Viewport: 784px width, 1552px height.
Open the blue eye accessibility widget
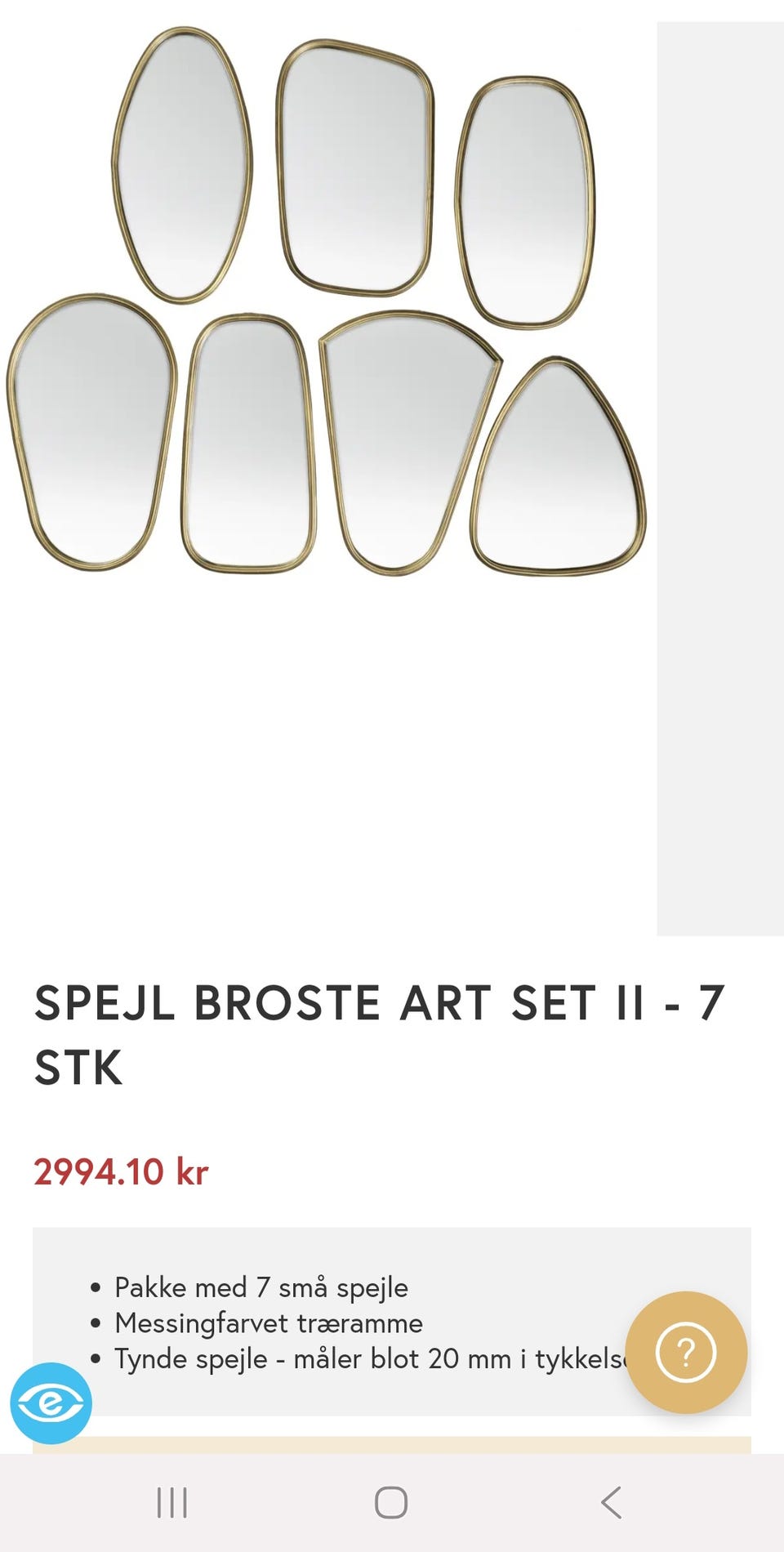(x=51, y=1403)
